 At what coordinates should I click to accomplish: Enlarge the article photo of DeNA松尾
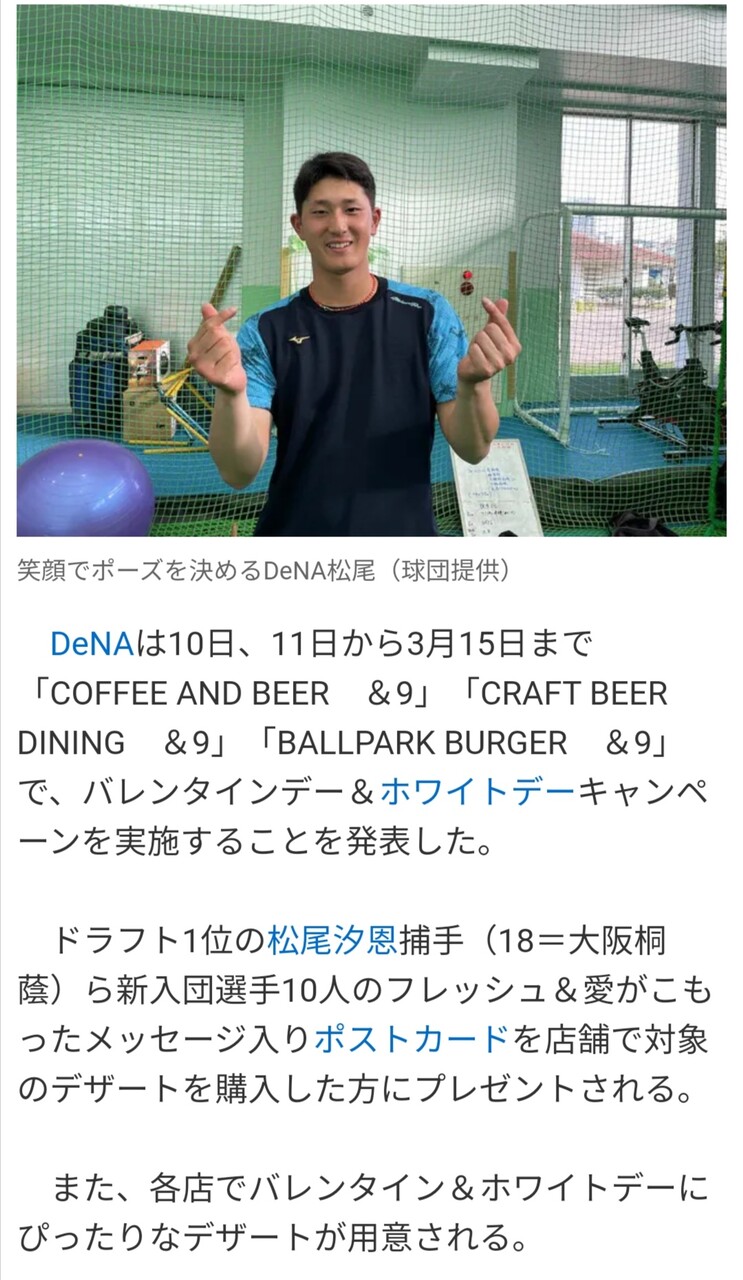pyautogui.click(x=372, y=271)
